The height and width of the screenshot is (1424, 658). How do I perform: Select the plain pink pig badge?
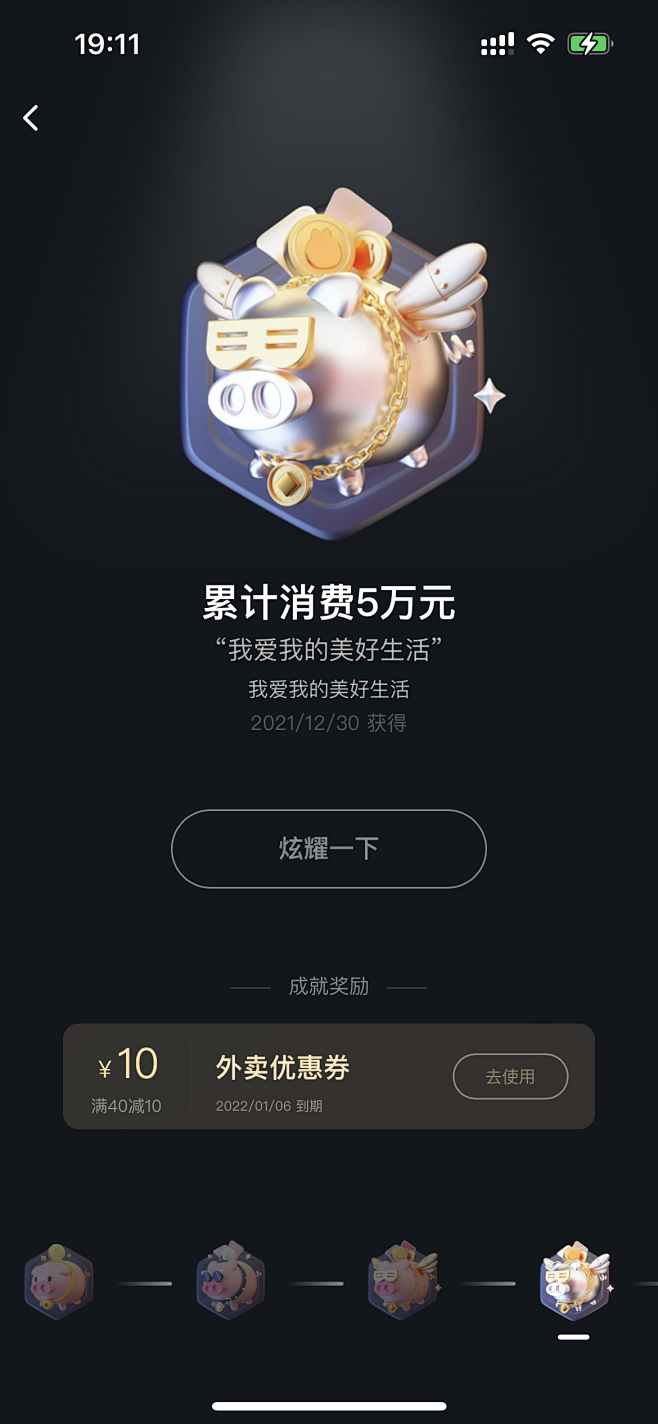pyautogui.click(x=59, y=1282)
